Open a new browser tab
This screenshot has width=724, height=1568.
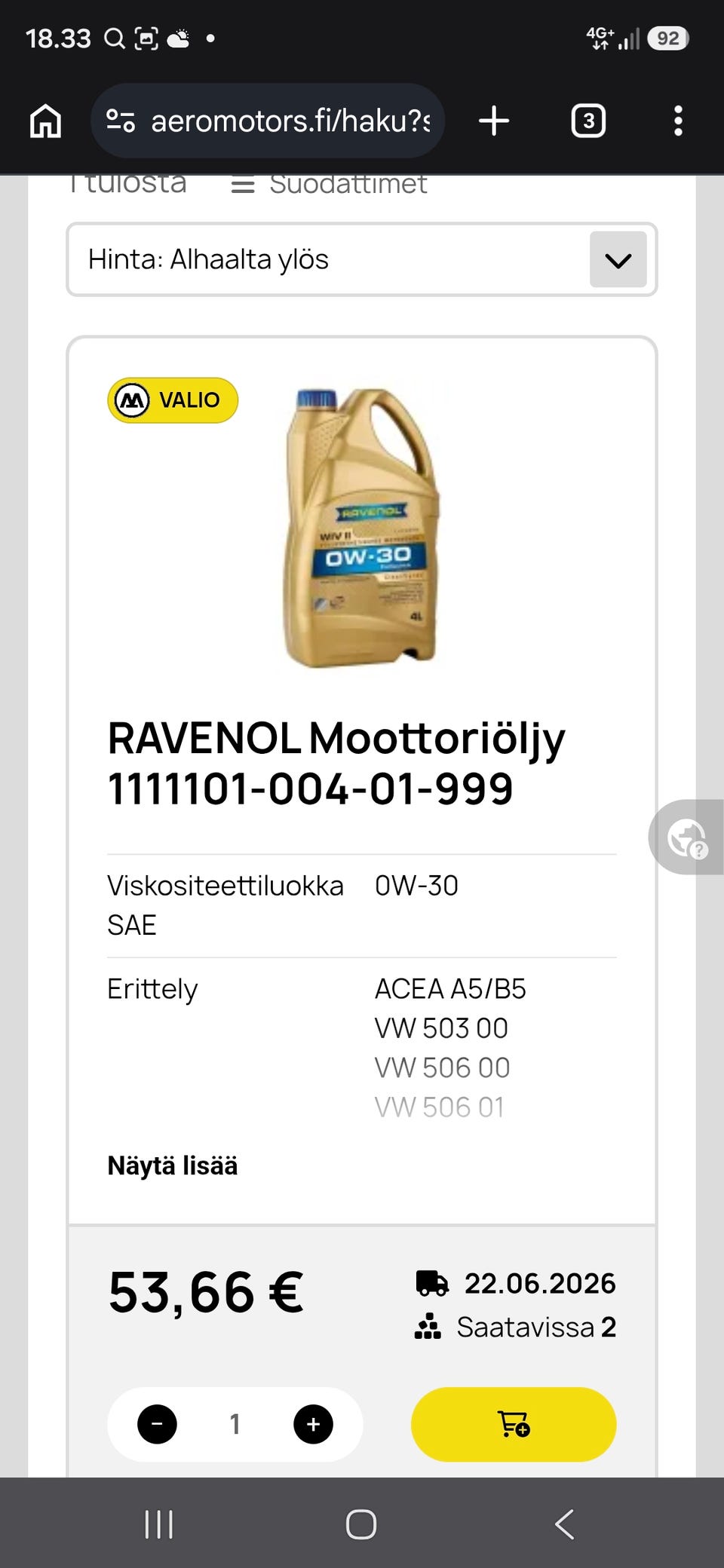(494, 121)
